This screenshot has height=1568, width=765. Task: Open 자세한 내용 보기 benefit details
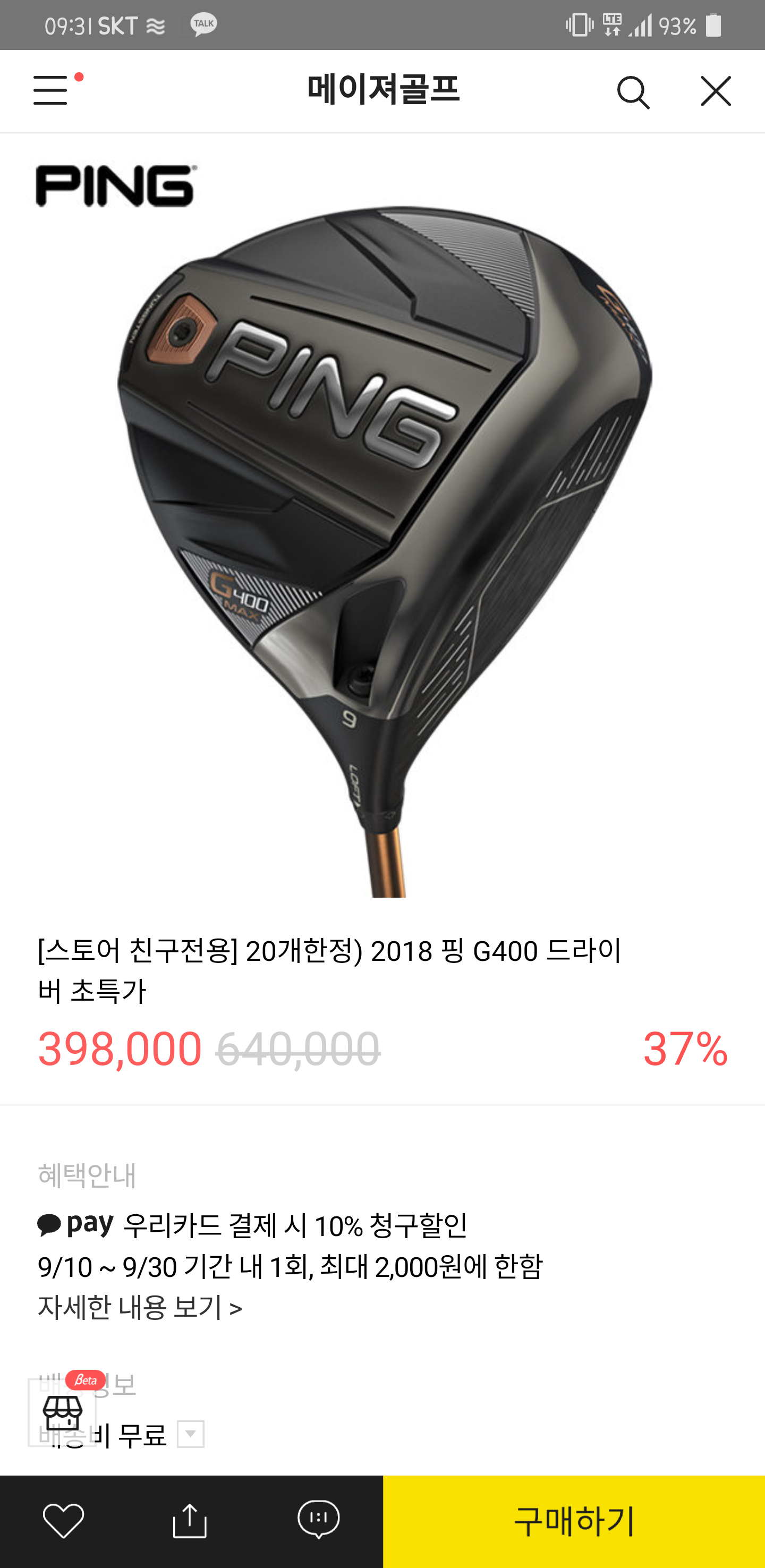coord(140,1307)
